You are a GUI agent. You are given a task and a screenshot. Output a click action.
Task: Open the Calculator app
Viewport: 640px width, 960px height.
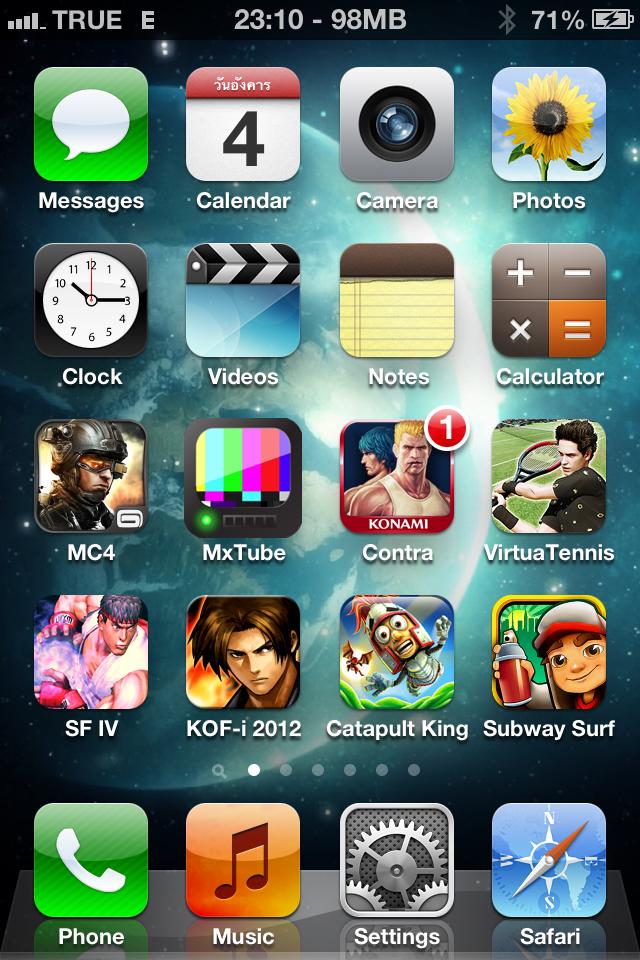click(549, 300)
